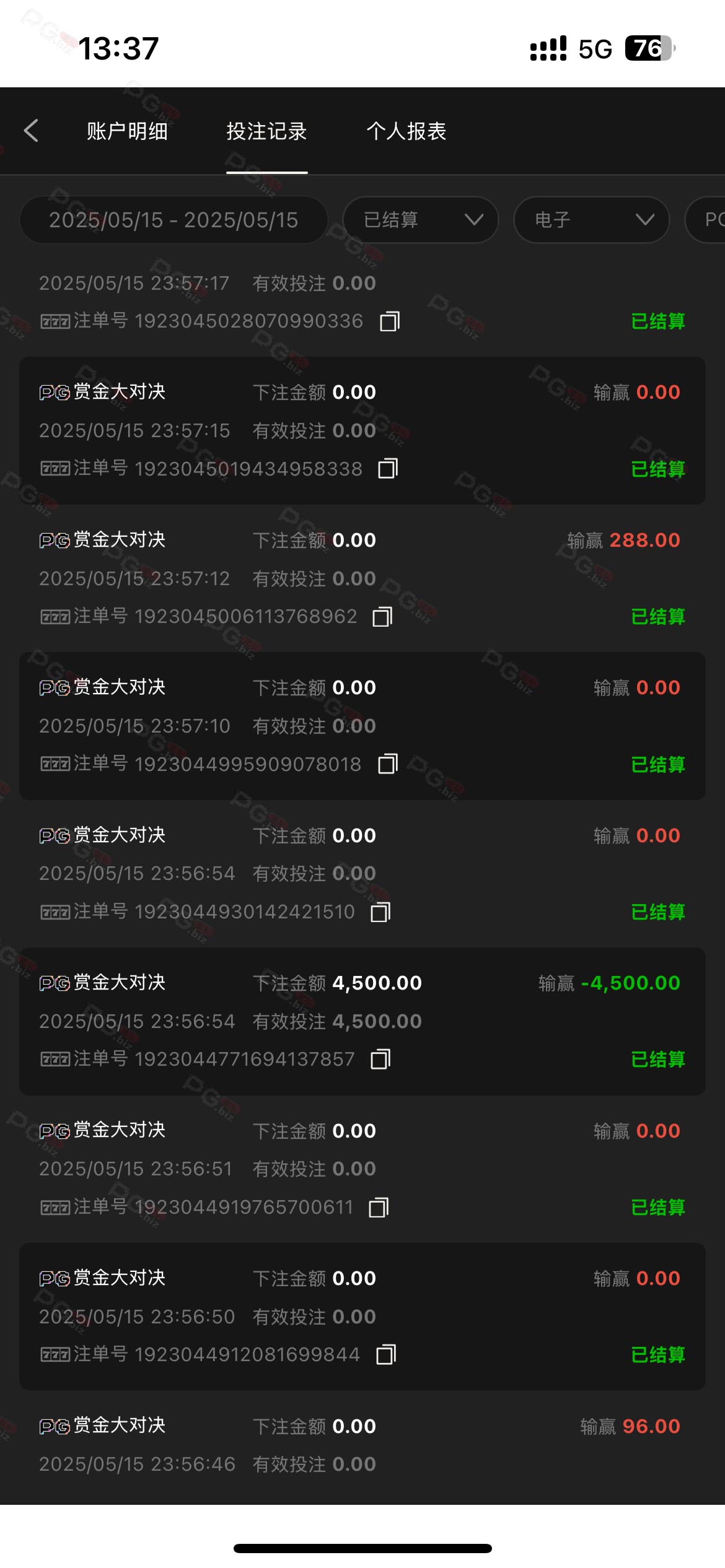
Task: Copy order number 1923044930142421510
Action: [380, 912]
